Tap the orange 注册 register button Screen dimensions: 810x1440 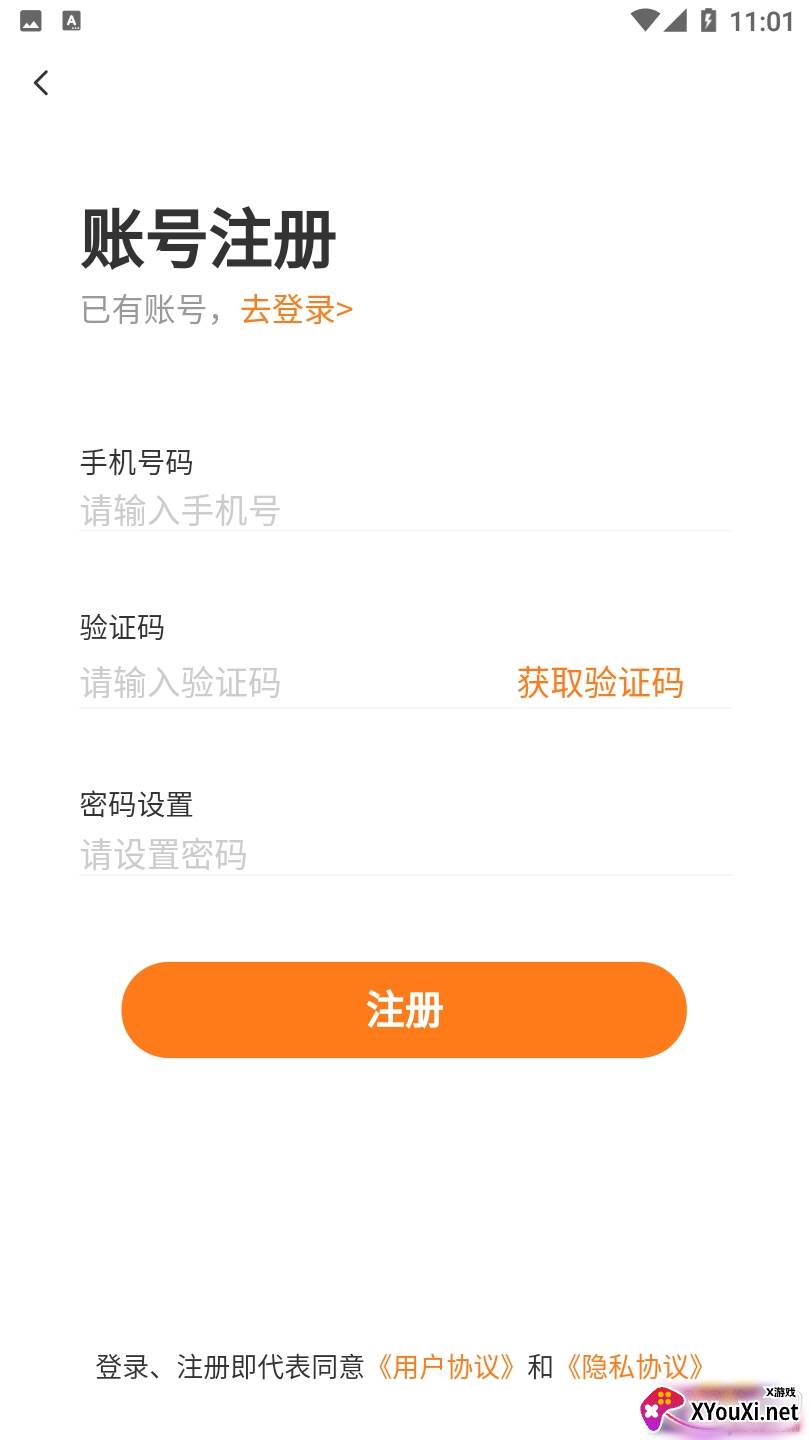[x=404, y=1010]
